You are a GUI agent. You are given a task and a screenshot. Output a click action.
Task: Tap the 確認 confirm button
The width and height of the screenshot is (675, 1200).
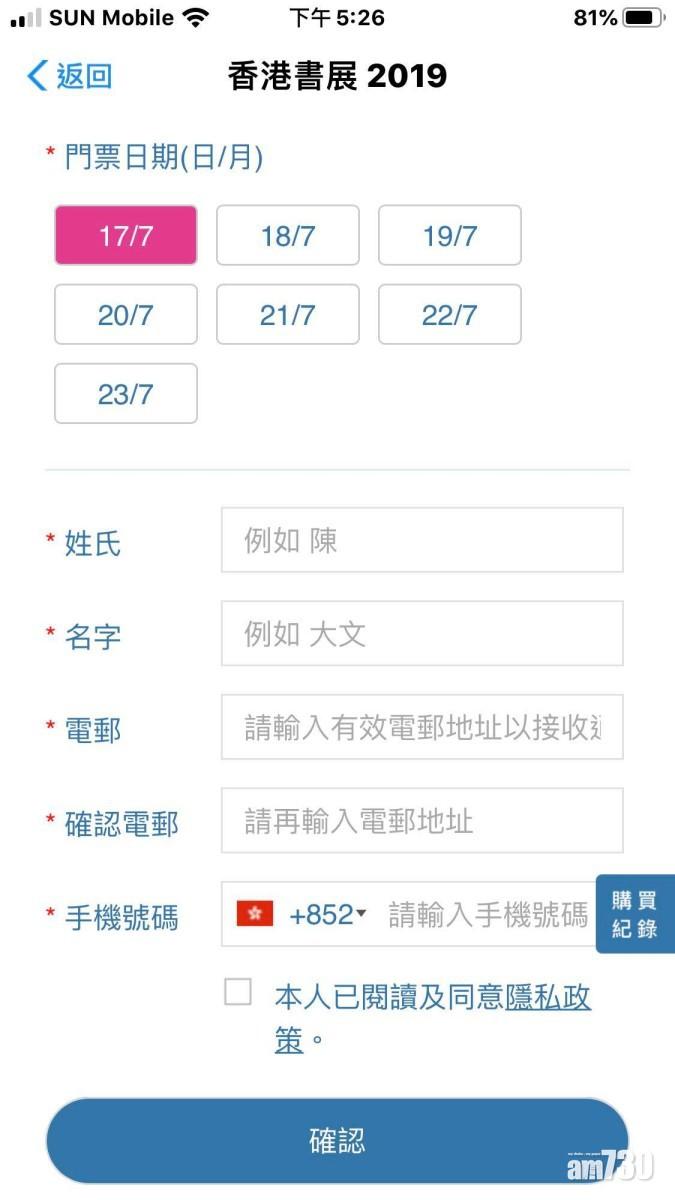[337, 1141]
